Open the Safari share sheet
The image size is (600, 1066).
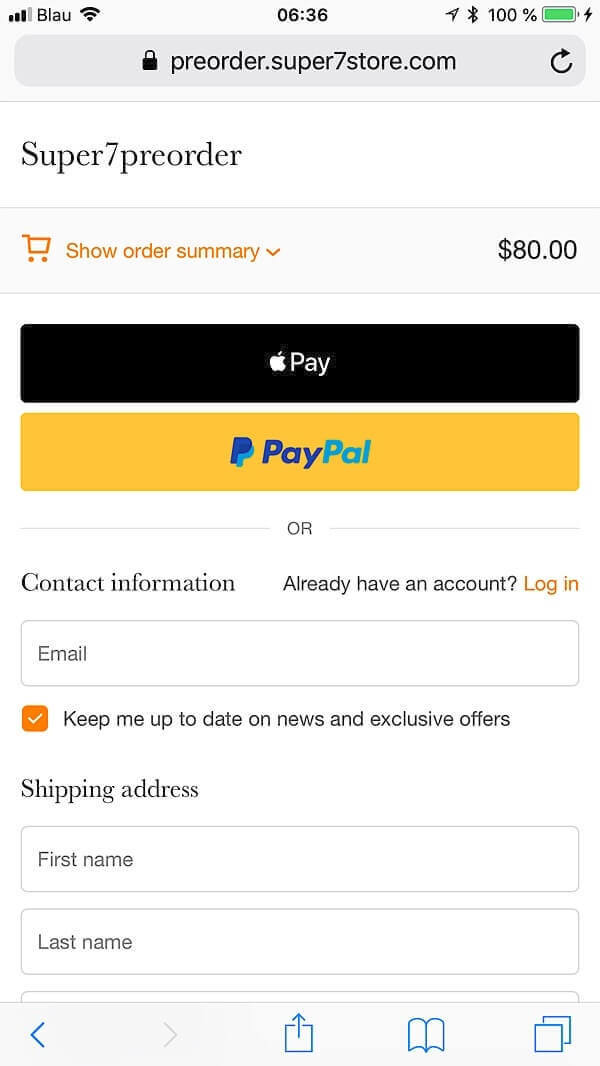click(299, 1033)
